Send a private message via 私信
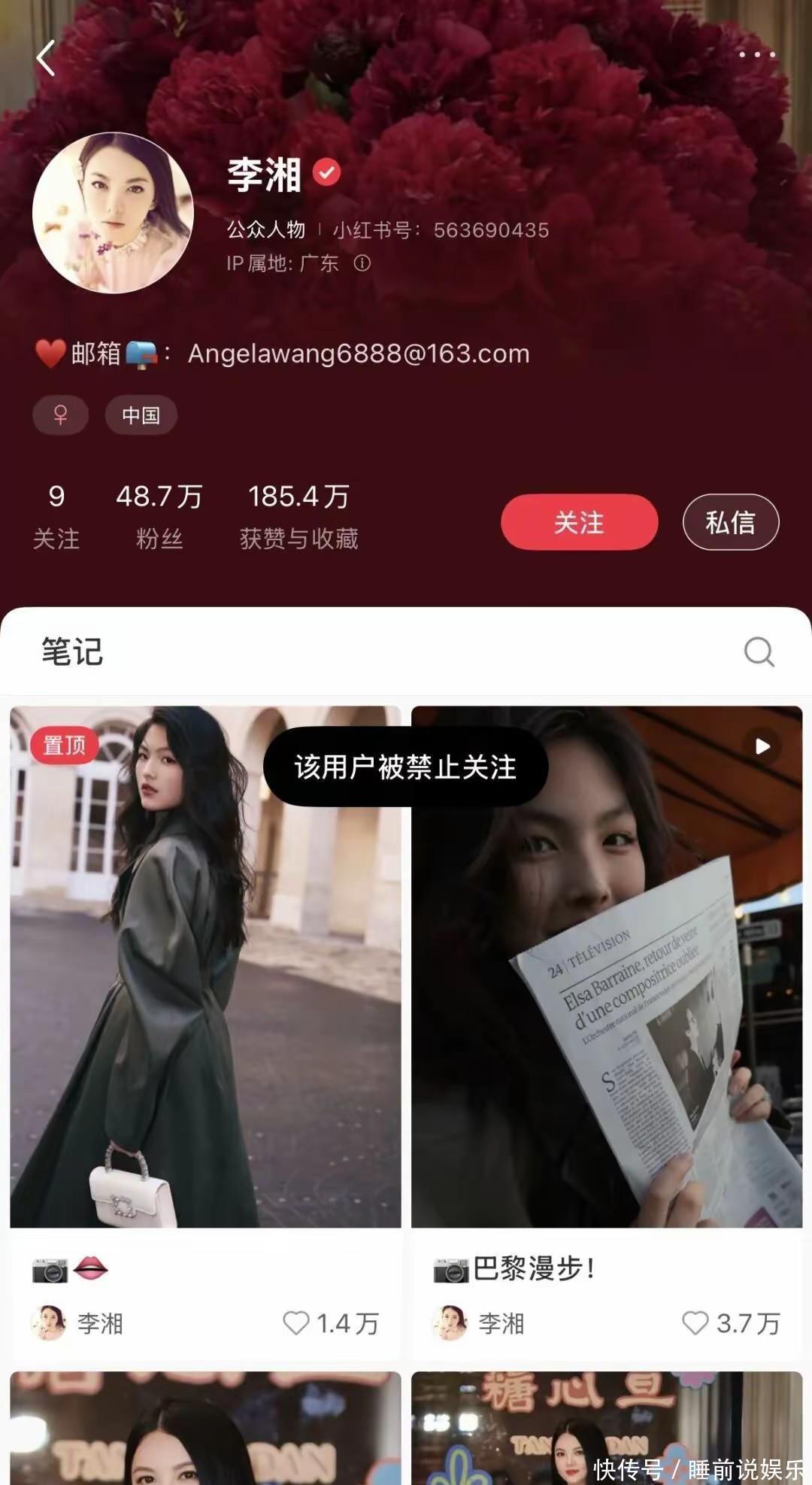The width and height of the screenshot is (812, 1485). [x=730, y=522]
